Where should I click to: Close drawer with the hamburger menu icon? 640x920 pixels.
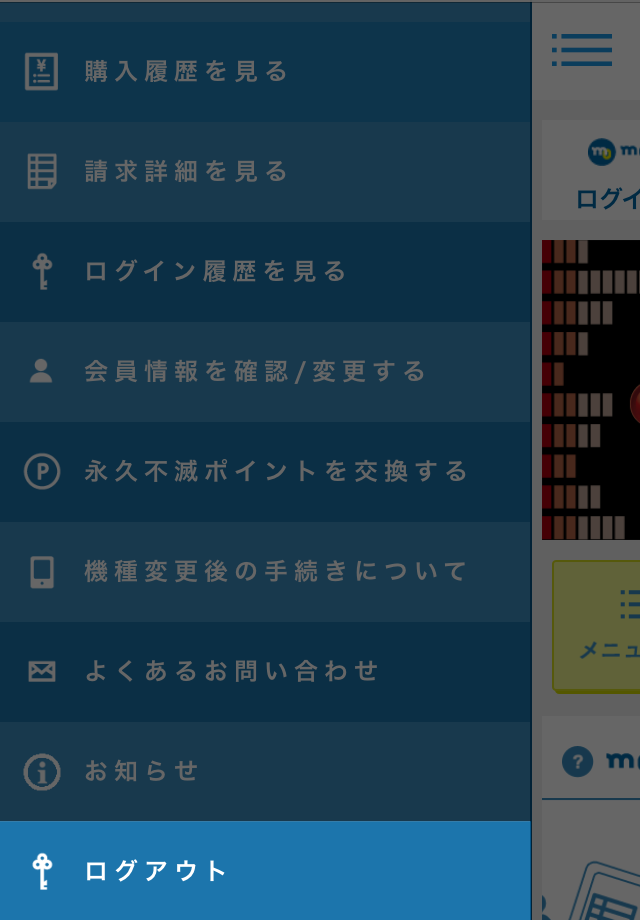pyautogui.click(x=582, y=50)
